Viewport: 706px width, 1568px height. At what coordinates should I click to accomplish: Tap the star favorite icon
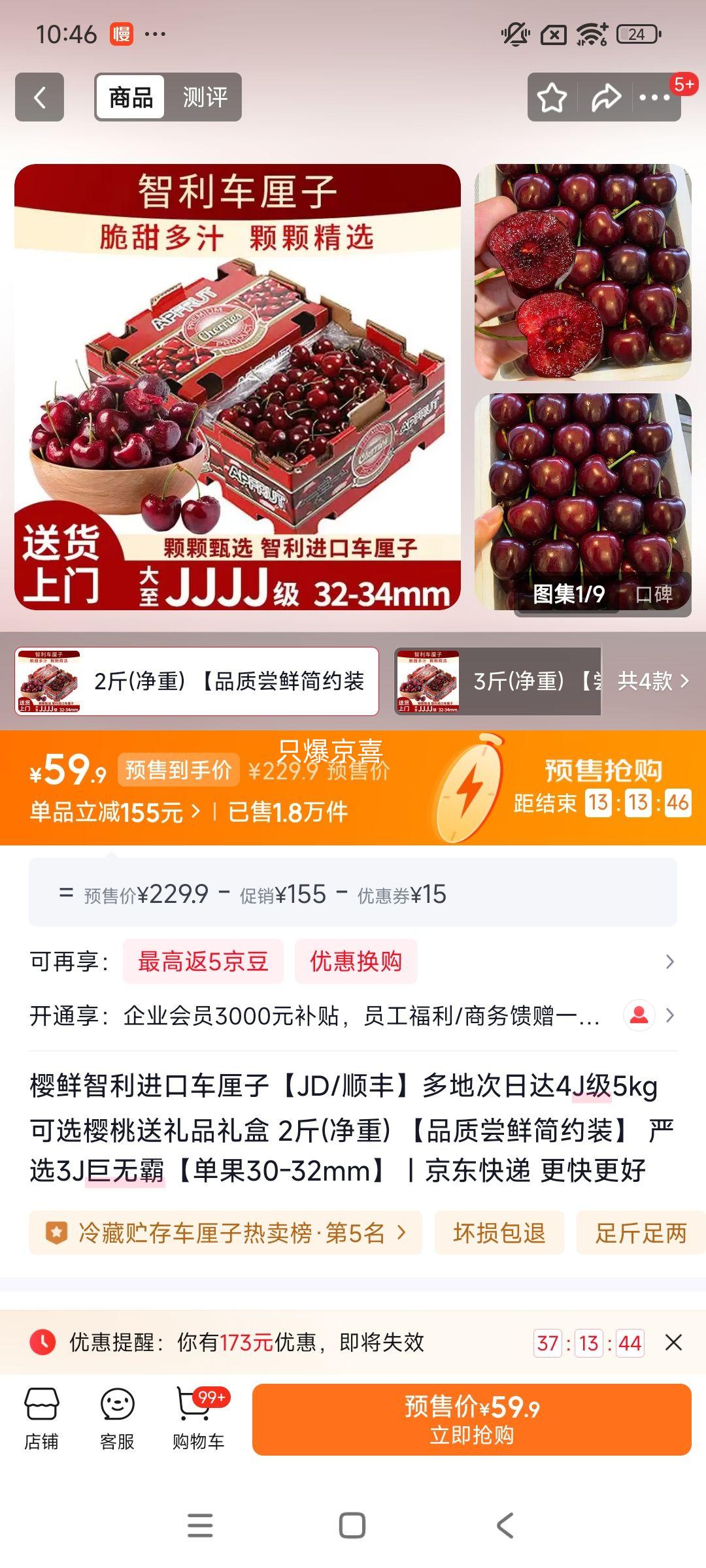(552, 98)
